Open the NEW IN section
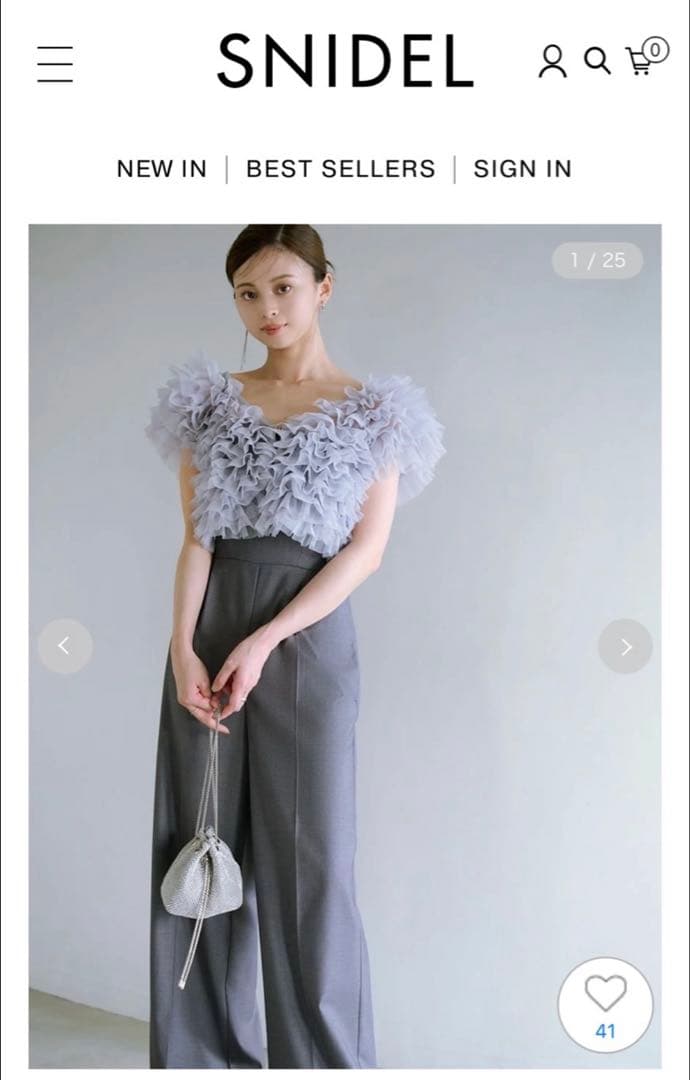 pyautogui.click(x=161, y=169)
